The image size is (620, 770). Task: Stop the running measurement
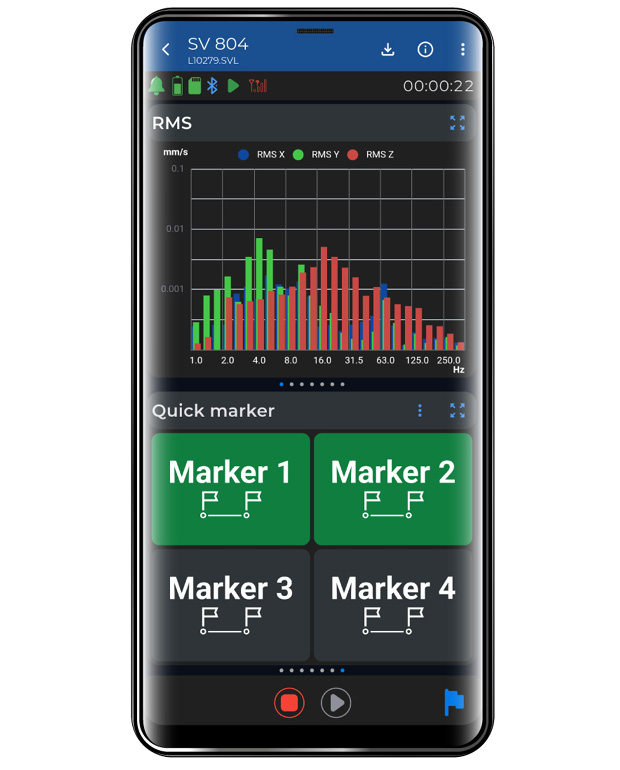click(289, 703)
